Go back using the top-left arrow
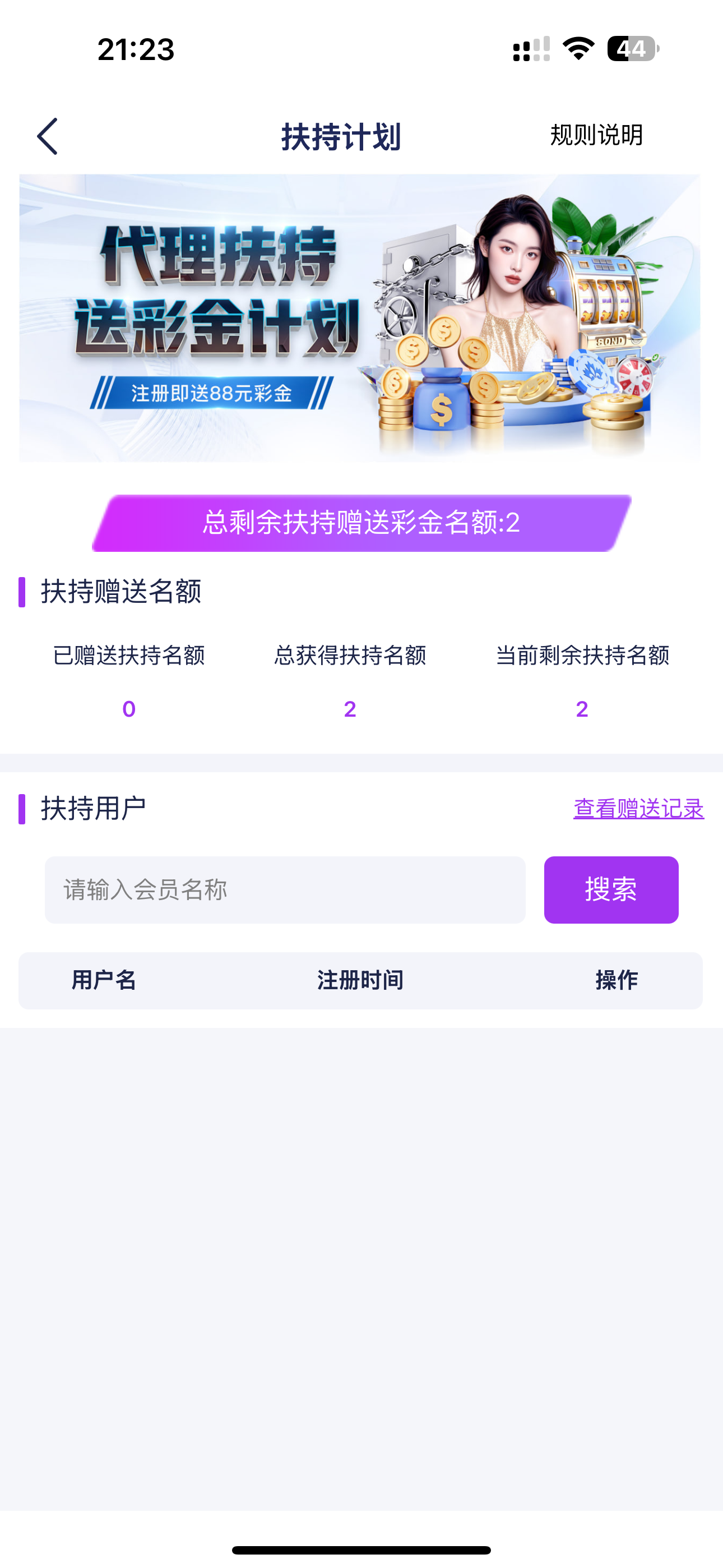Image resolution: width=723 pixels, height=1568 pixels. 48,136
